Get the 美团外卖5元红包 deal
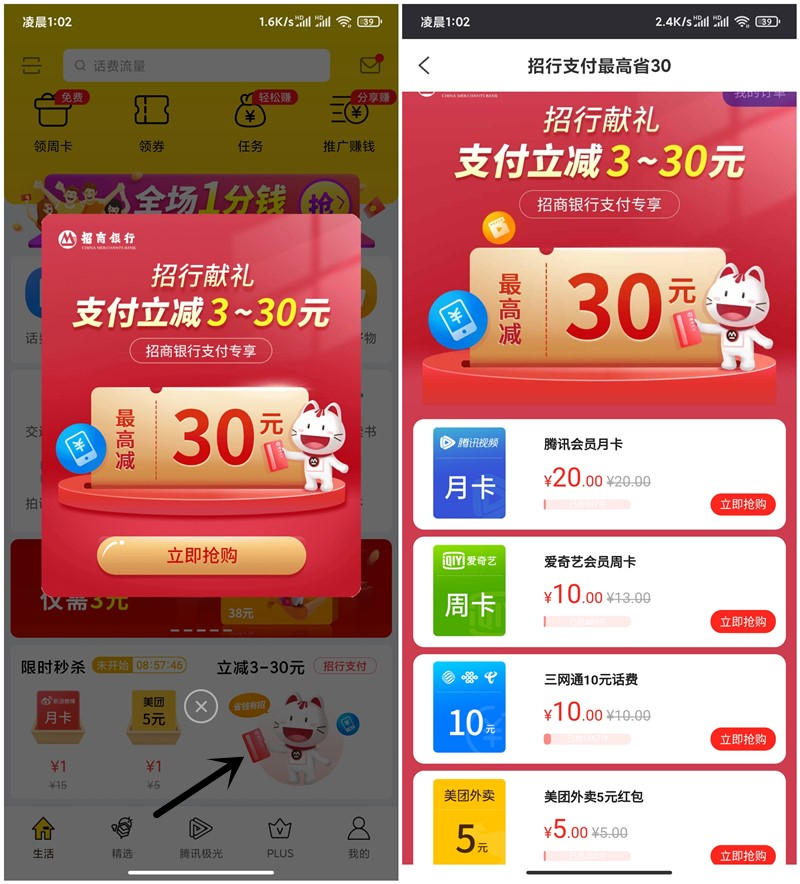 click(x=742, y=855)
